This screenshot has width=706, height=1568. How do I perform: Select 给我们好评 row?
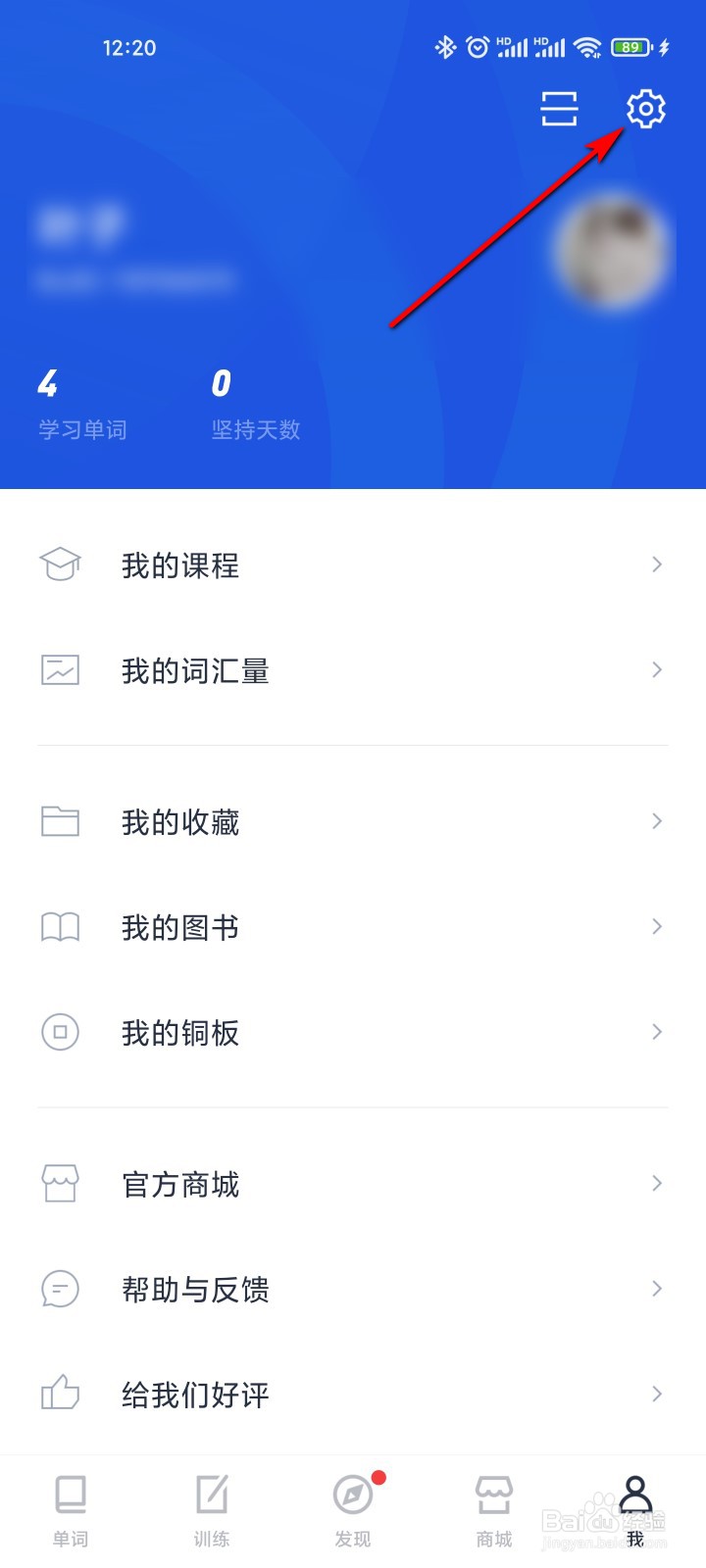coord(353,1395)
